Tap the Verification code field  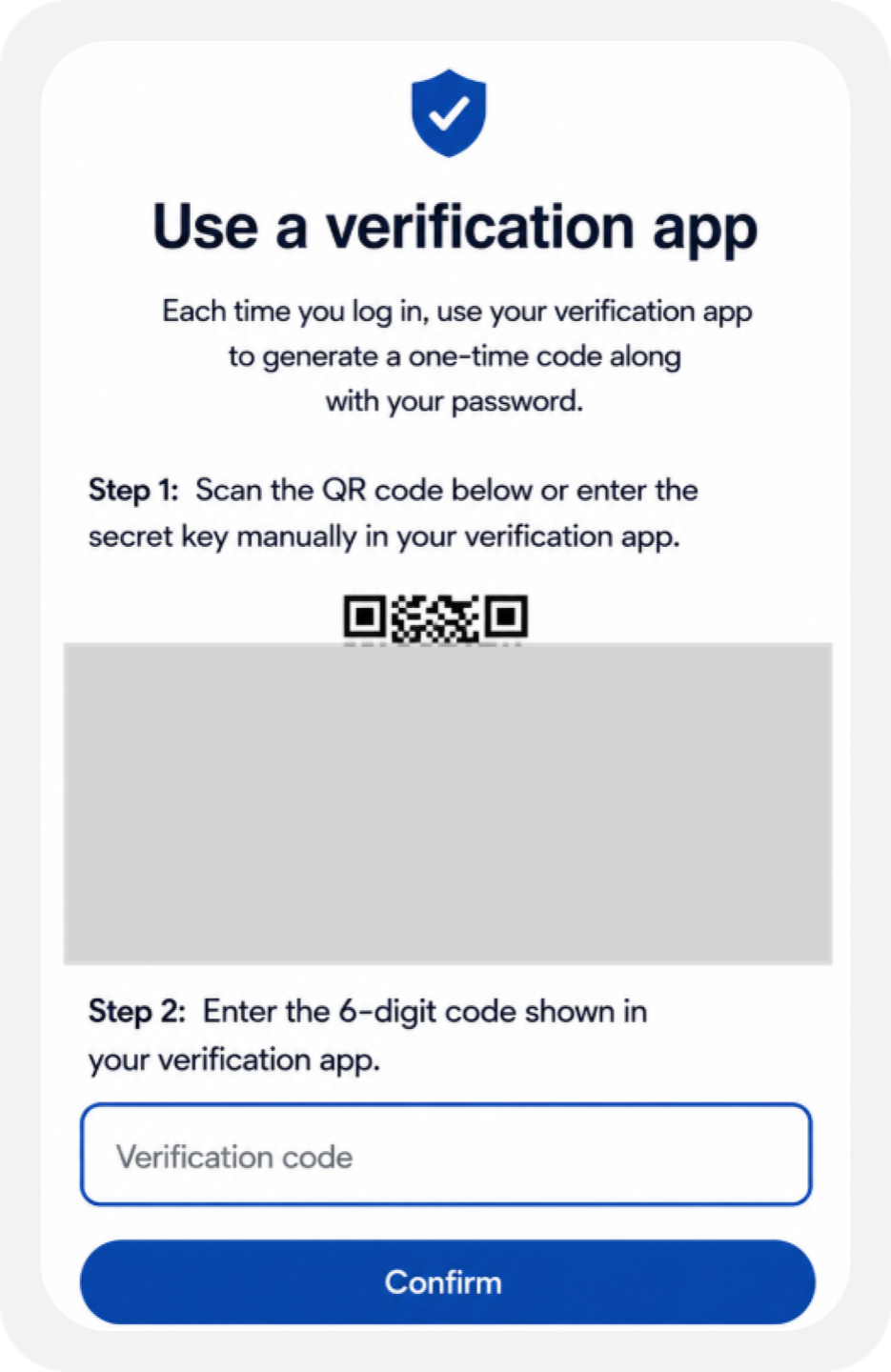[x=446, y=1155]
